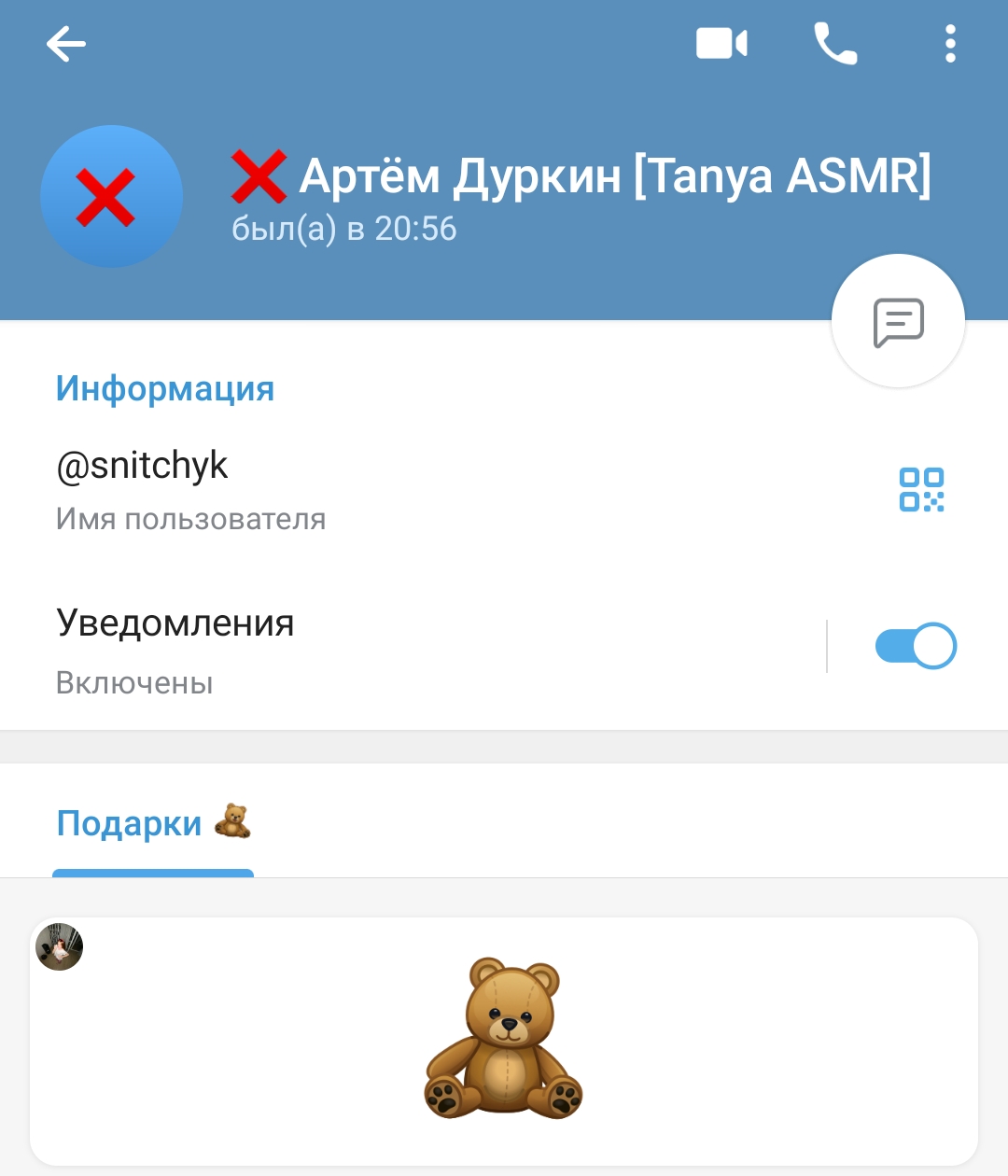Start a voice call
The image size is (1008, 1176).
(x=835, y=44)
